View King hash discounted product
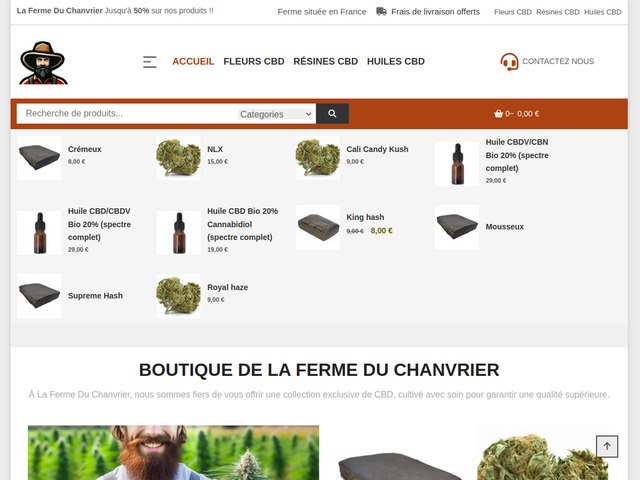This screenshot has height=480, width=640. tap(365, 217)
